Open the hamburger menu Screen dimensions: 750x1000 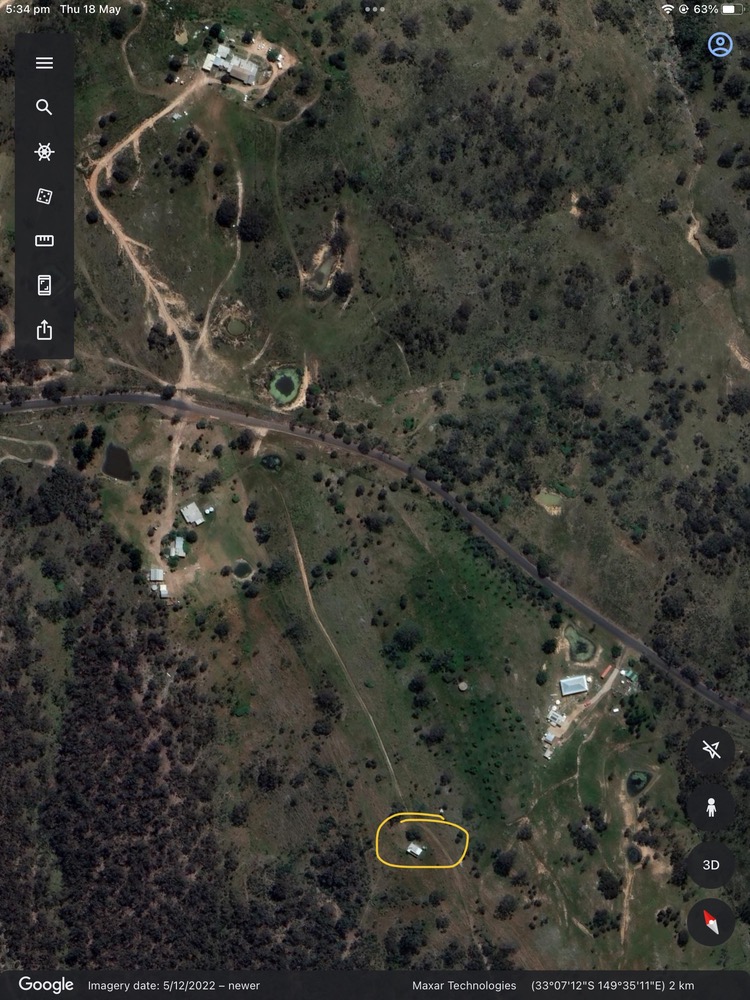(44, 63)
